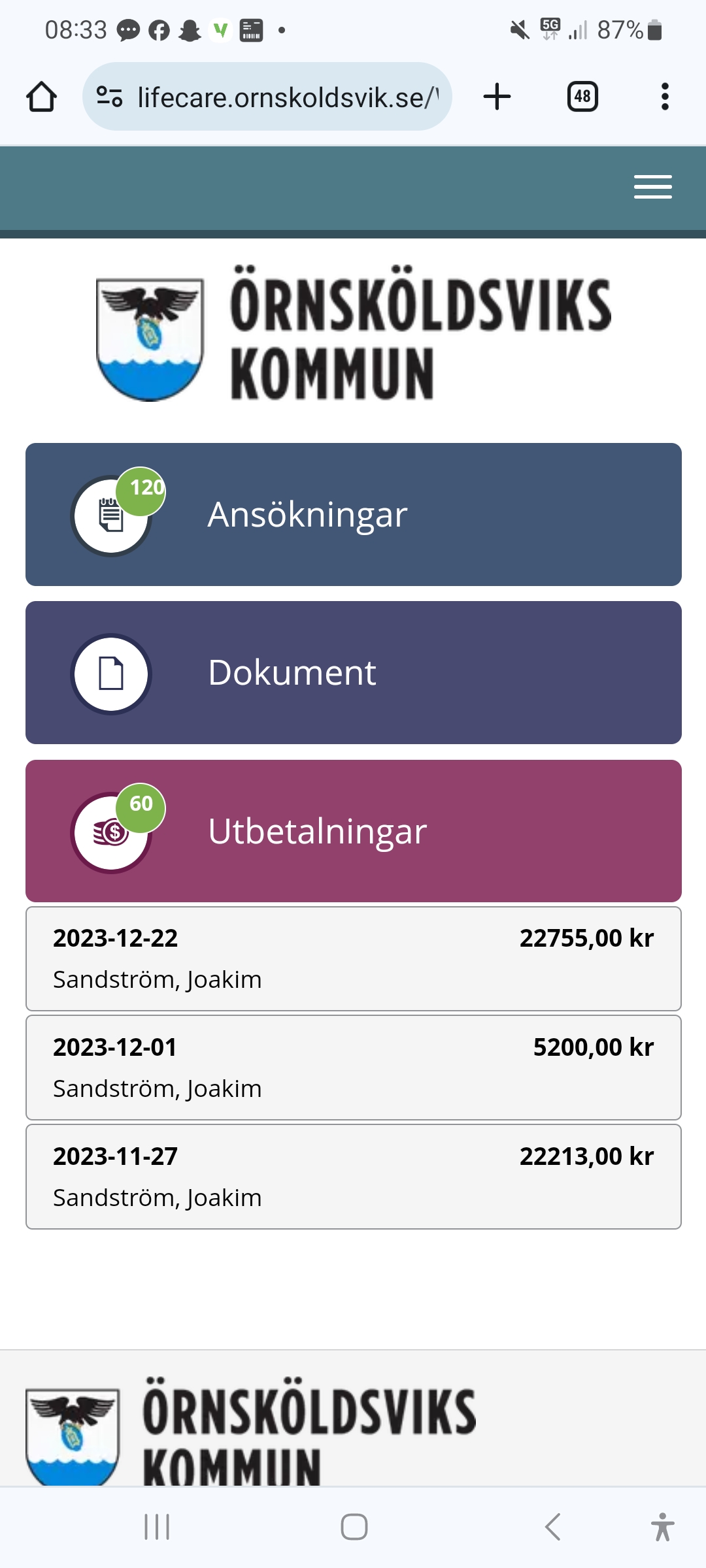Image resolution: width=706 pixels, height=1568 pixels.
Task: View the 2023-12-22 payment of 22755,00 kr
Action: 353,958
